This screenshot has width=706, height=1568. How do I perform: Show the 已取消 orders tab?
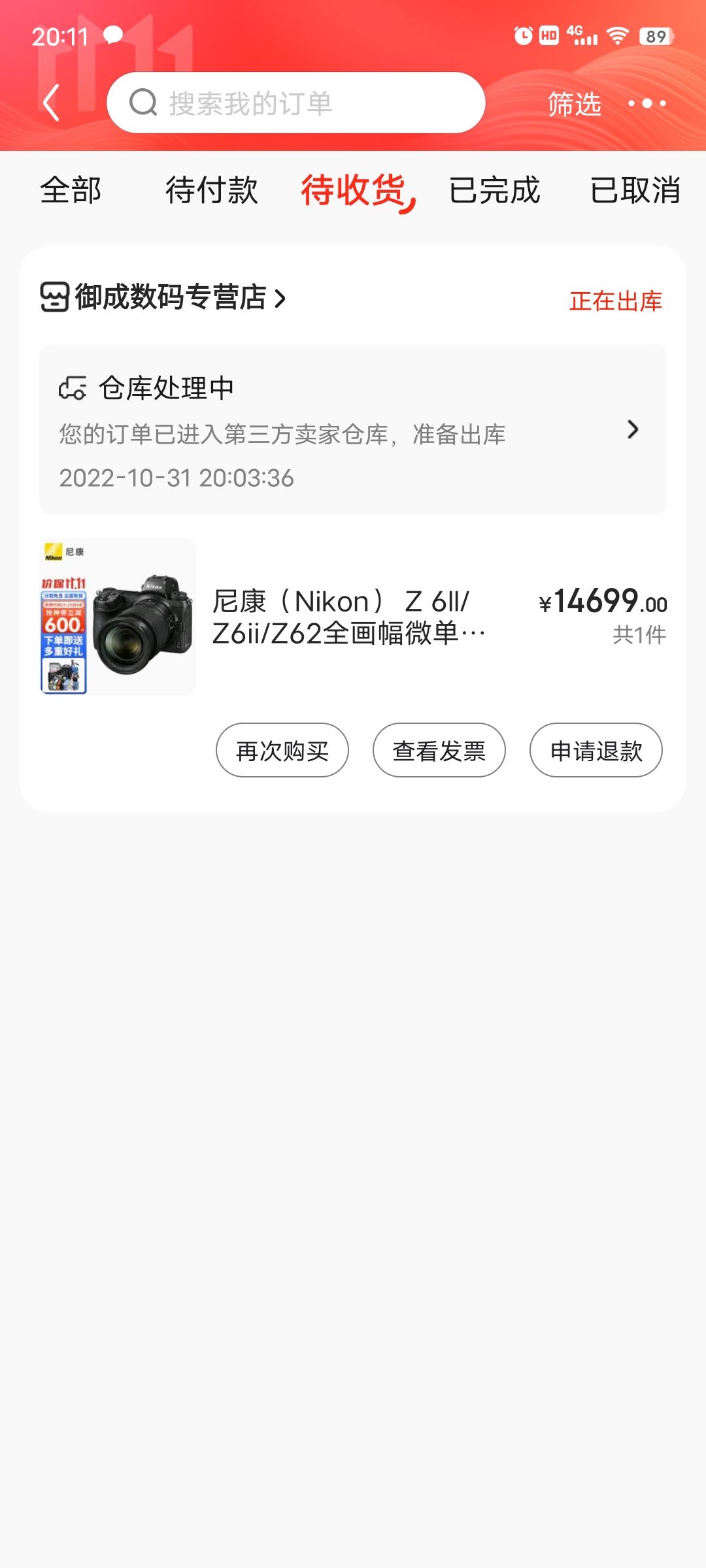[x=635, y=191]
